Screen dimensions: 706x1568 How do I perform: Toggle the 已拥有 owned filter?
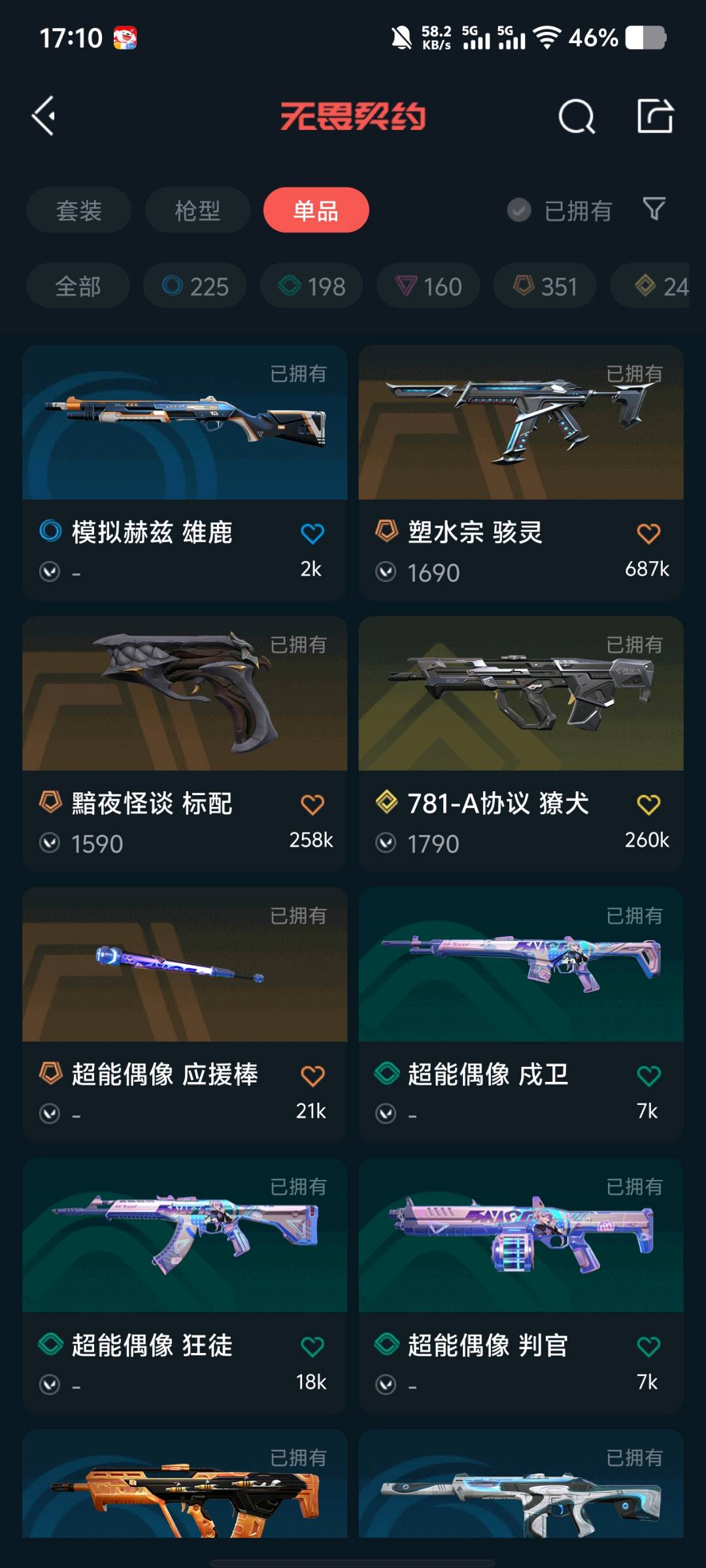[x=560, y=210]
